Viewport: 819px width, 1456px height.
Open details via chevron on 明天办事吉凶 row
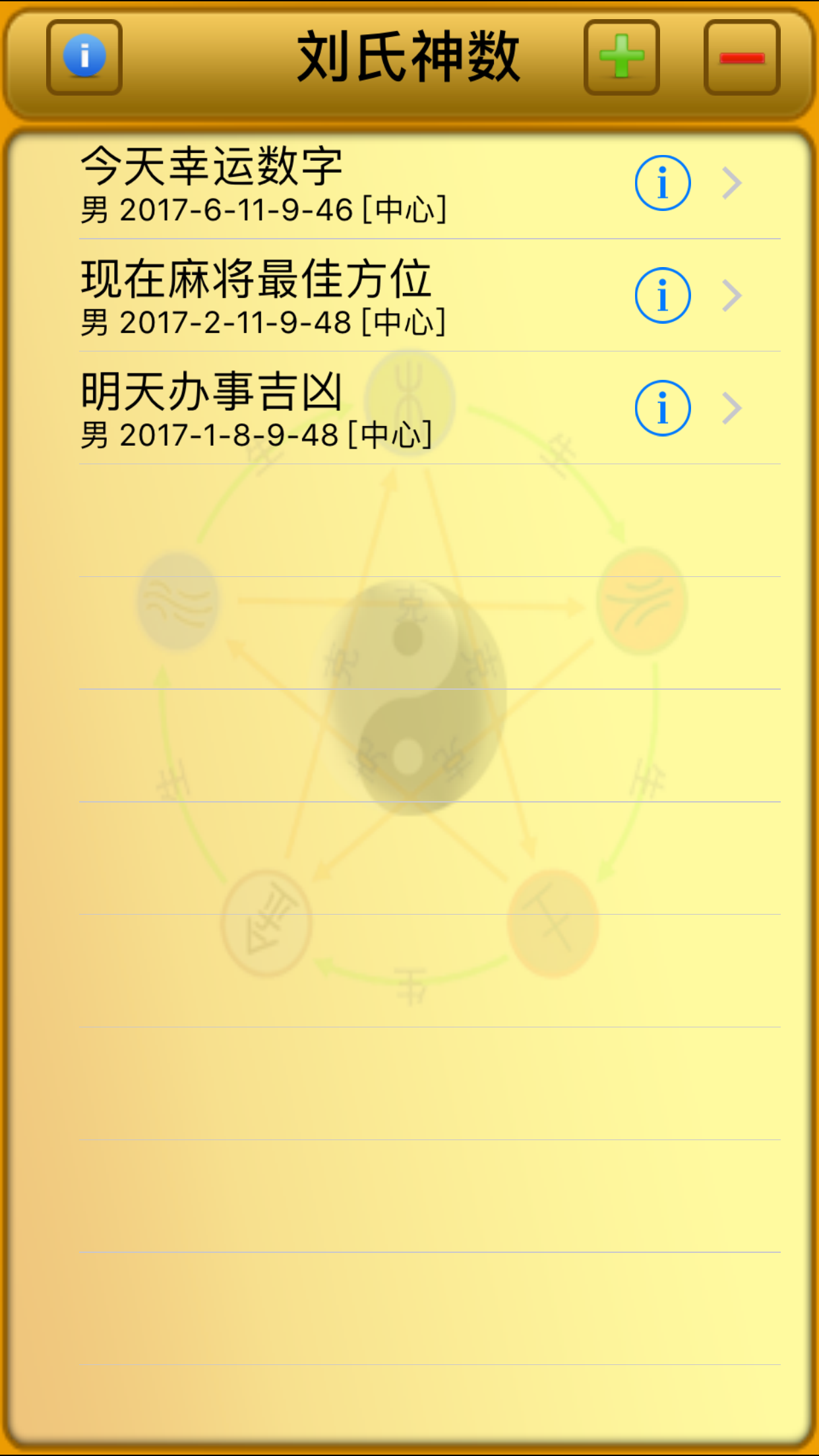point(731,408)
